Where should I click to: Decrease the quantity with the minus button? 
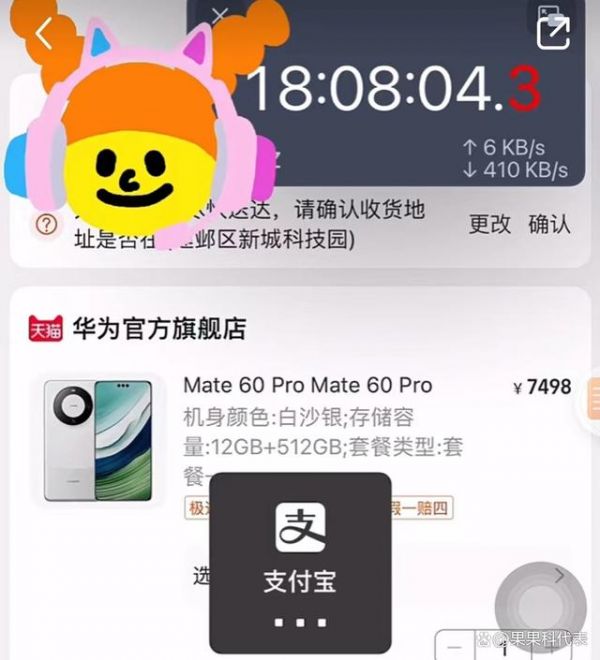(x=457, y=645)
